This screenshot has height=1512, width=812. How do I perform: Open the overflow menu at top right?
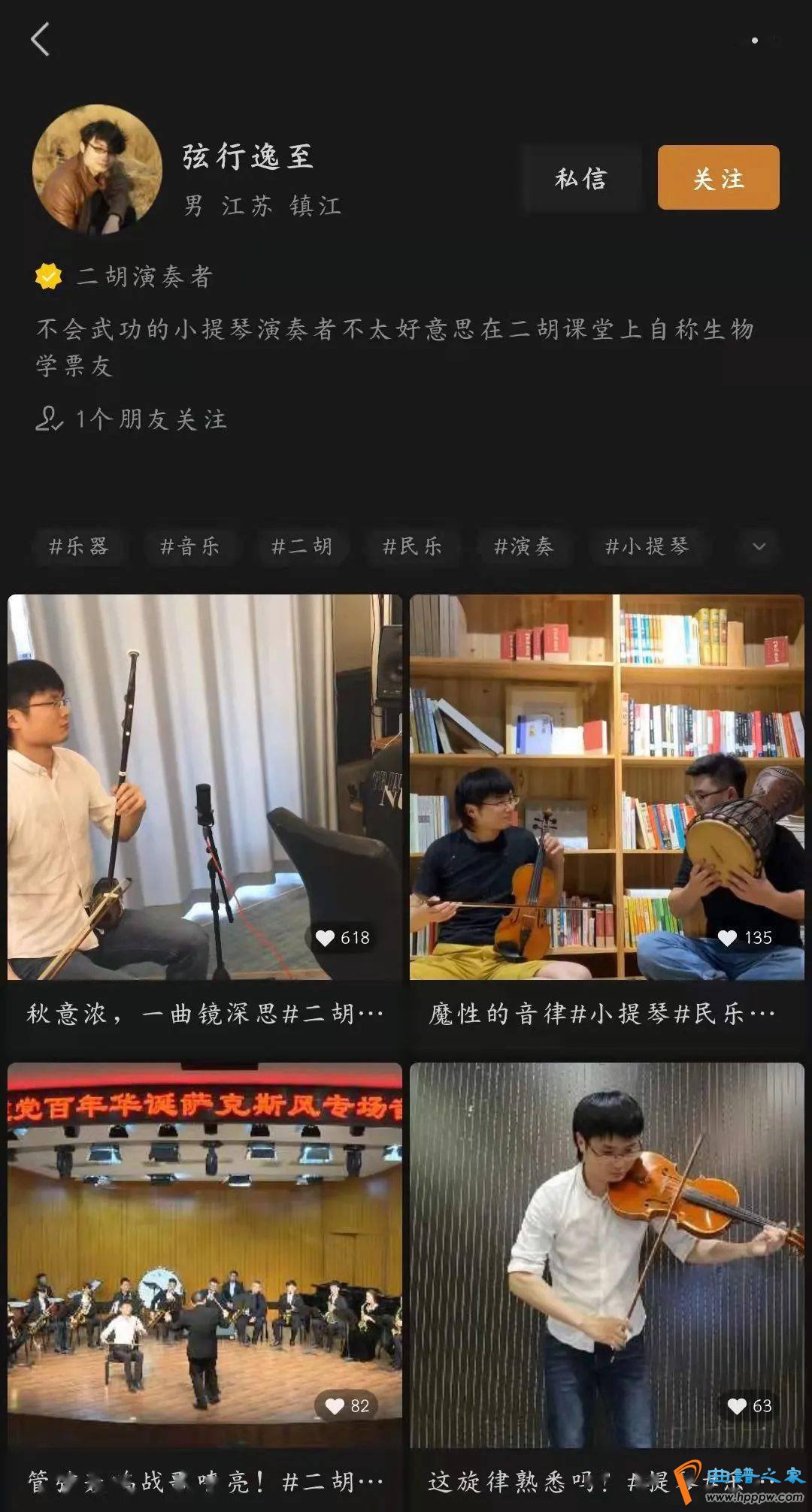tap(755, 41)
